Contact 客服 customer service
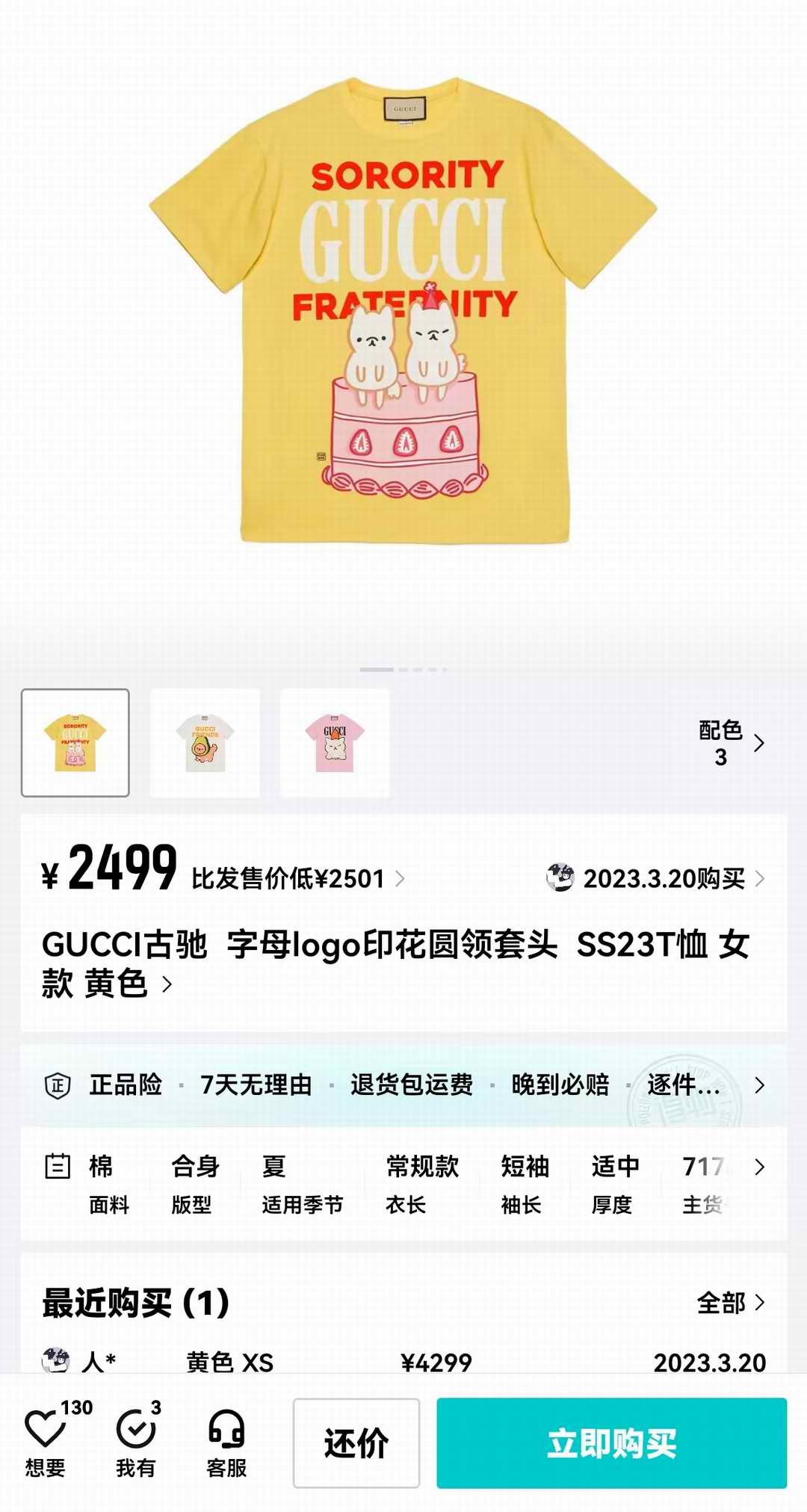The height and width of the screenshot is (1512, 807). pyautogui.click(x=226, y=1443)
